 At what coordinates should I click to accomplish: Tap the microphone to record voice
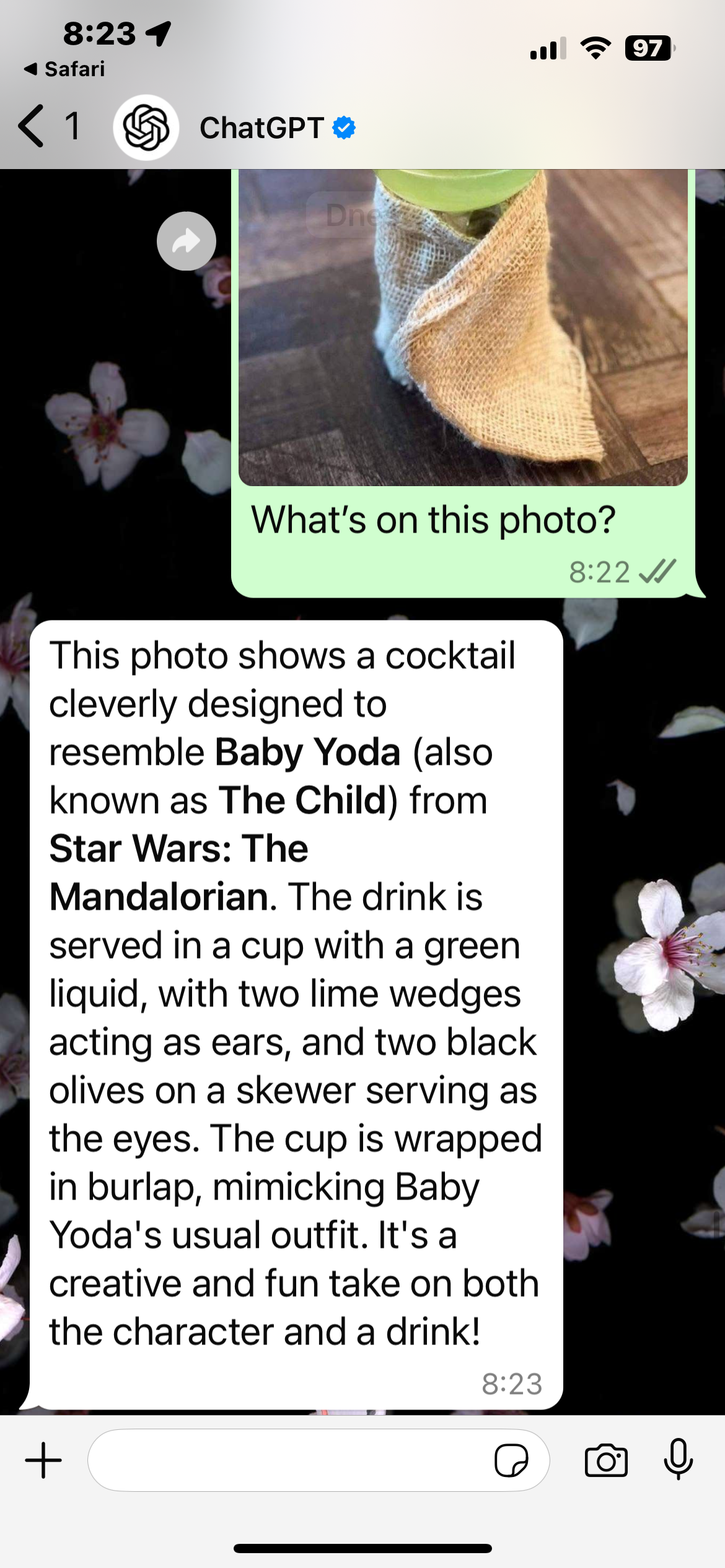(678, 1460)
